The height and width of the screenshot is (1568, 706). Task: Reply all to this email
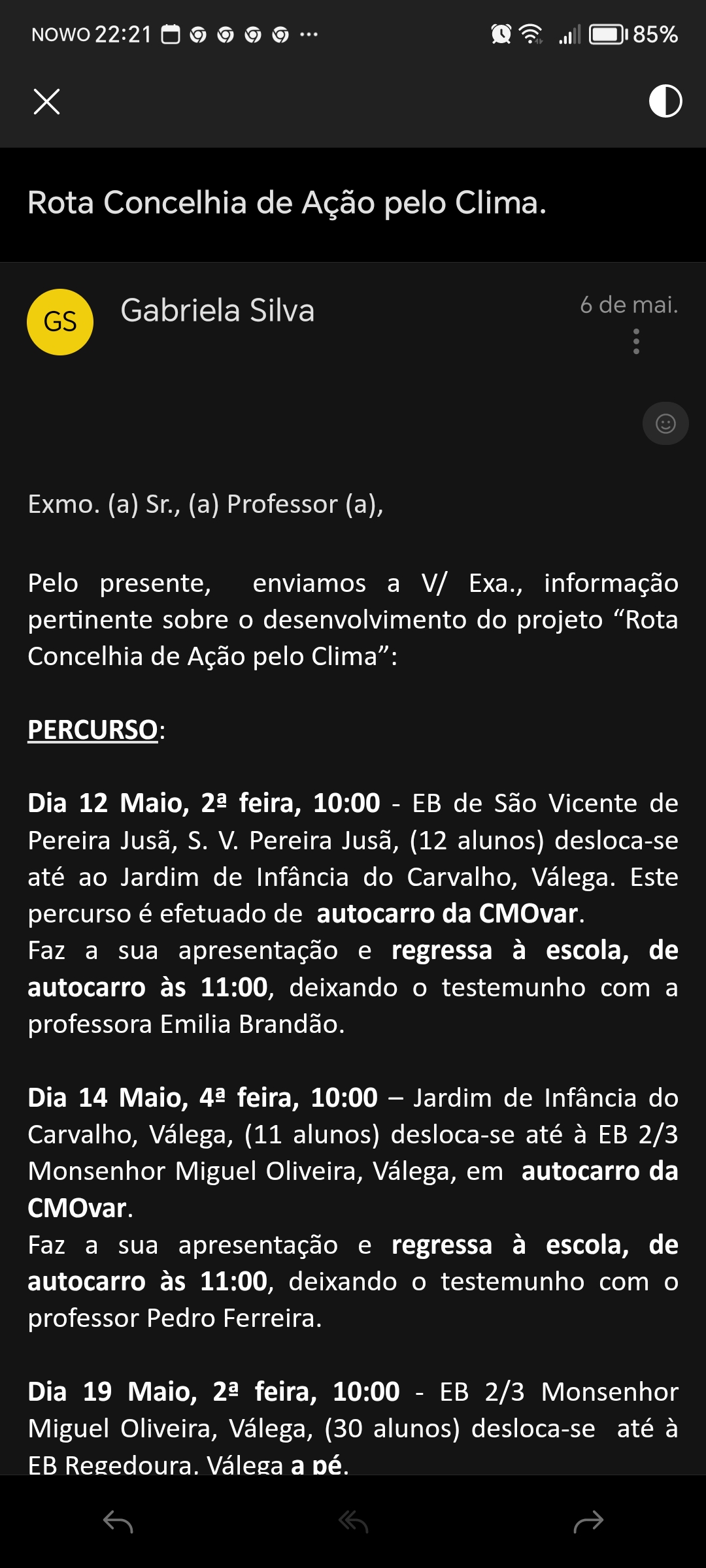[353, 1522]
